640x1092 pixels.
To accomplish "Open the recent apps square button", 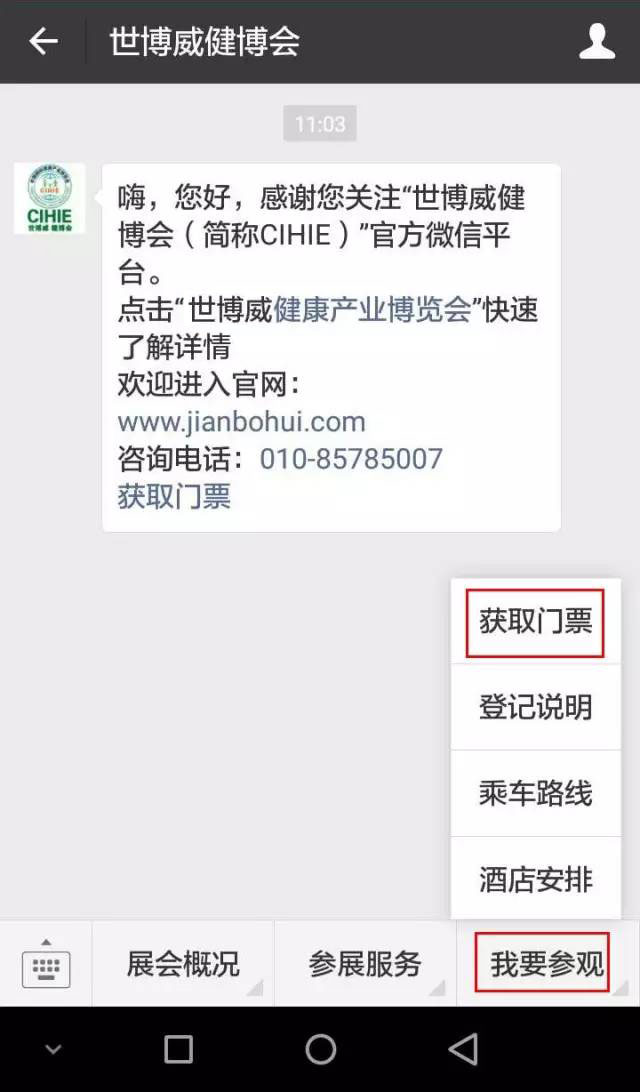I will tap(178, 1049).
